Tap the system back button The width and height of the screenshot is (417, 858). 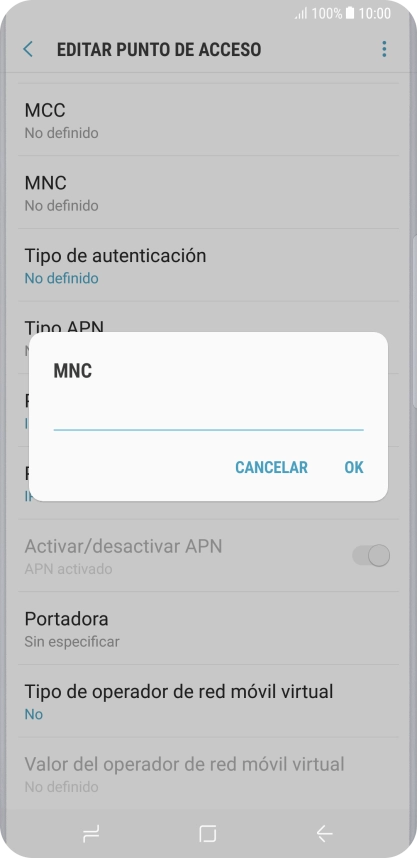point(325,833)
